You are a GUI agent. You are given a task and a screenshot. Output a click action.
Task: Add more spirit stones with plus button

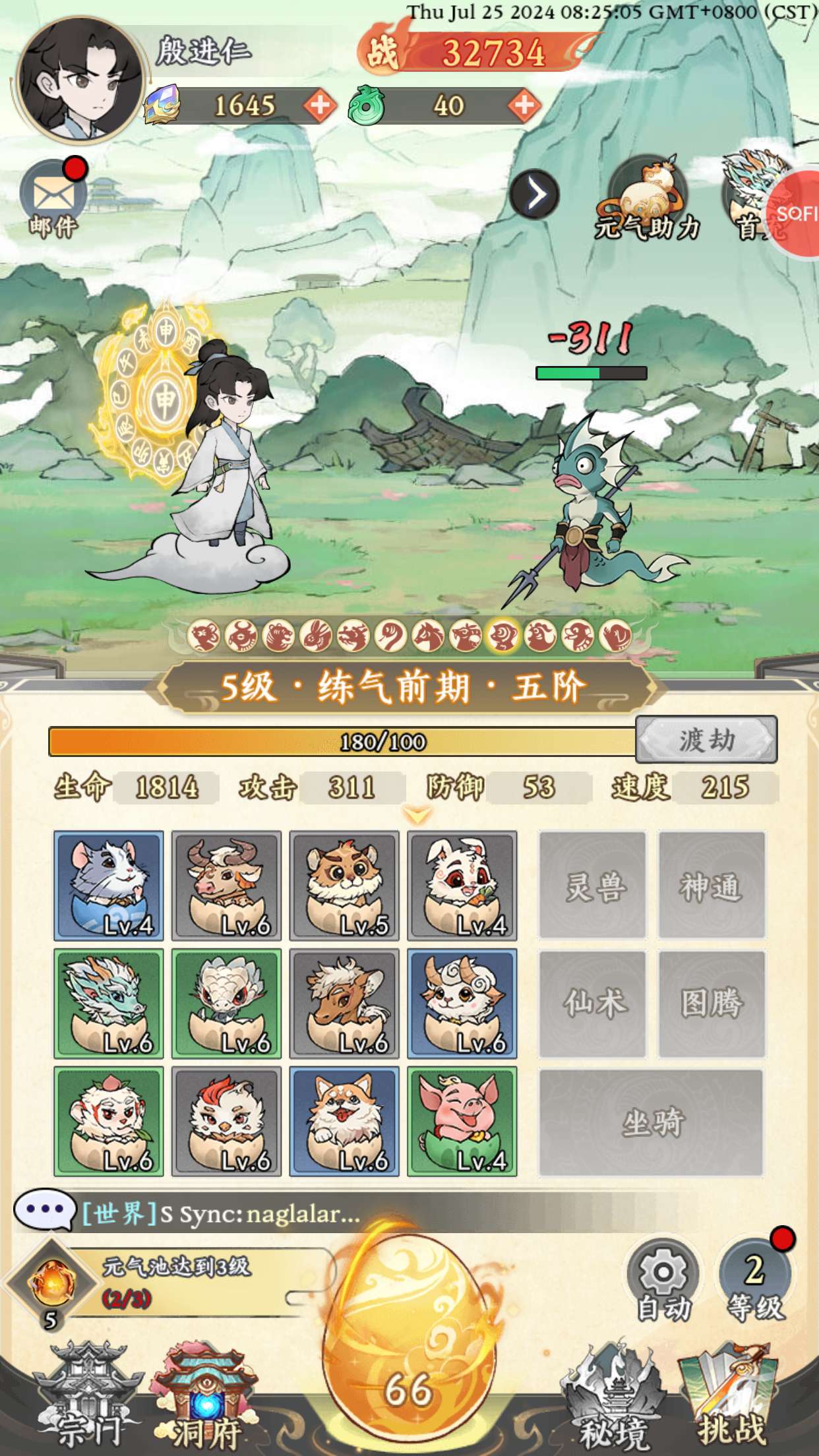coord(320,106)
